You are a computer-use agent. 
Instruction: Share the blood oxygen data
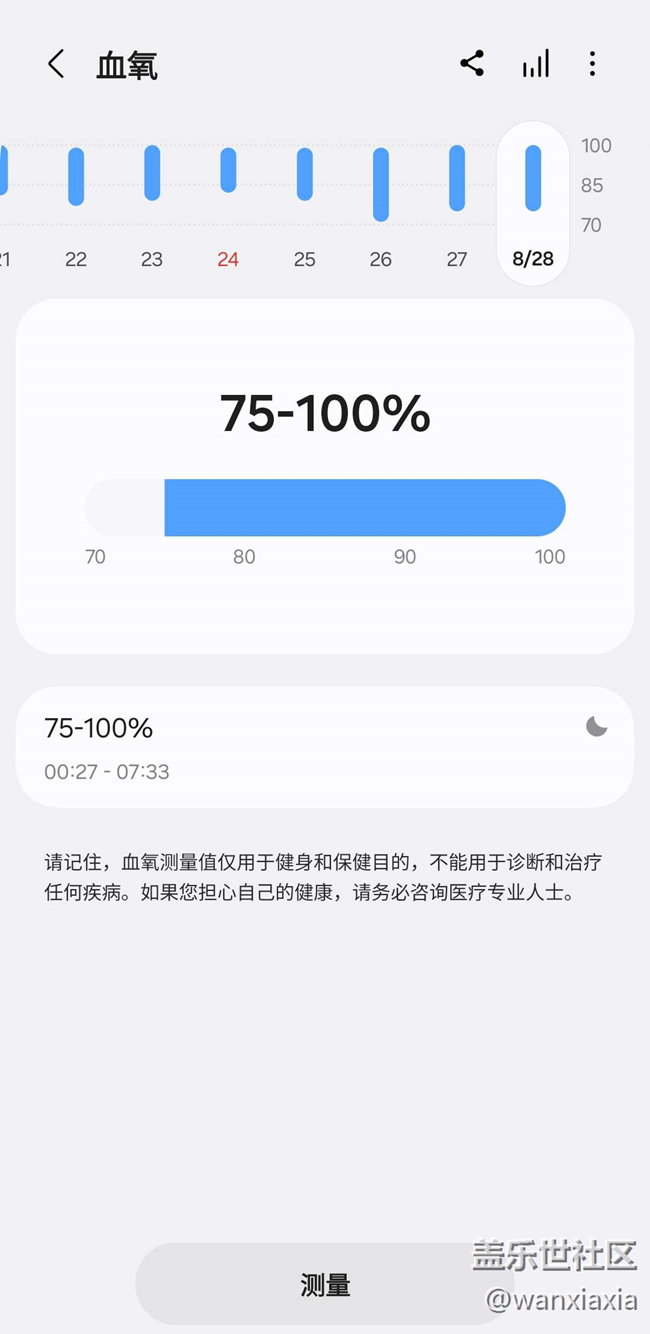pyautogui.click(x=472, y=64)
